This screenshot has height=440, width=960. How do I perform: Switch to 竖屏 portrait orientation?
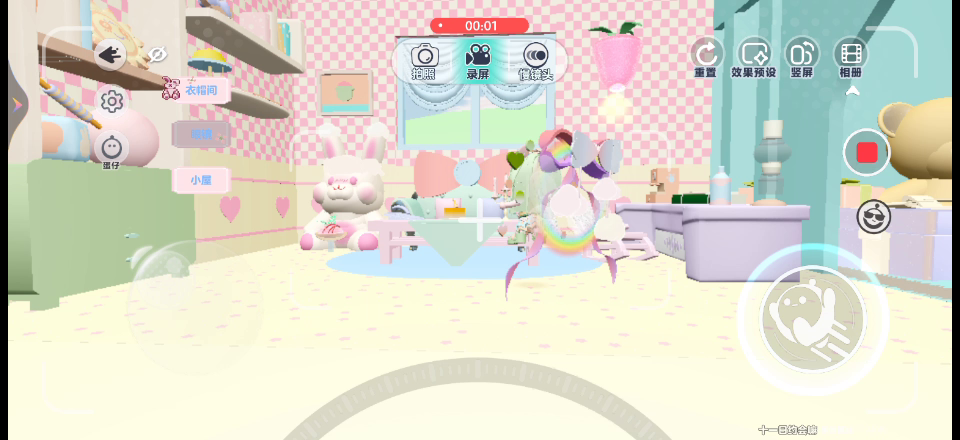click(802, 57)
